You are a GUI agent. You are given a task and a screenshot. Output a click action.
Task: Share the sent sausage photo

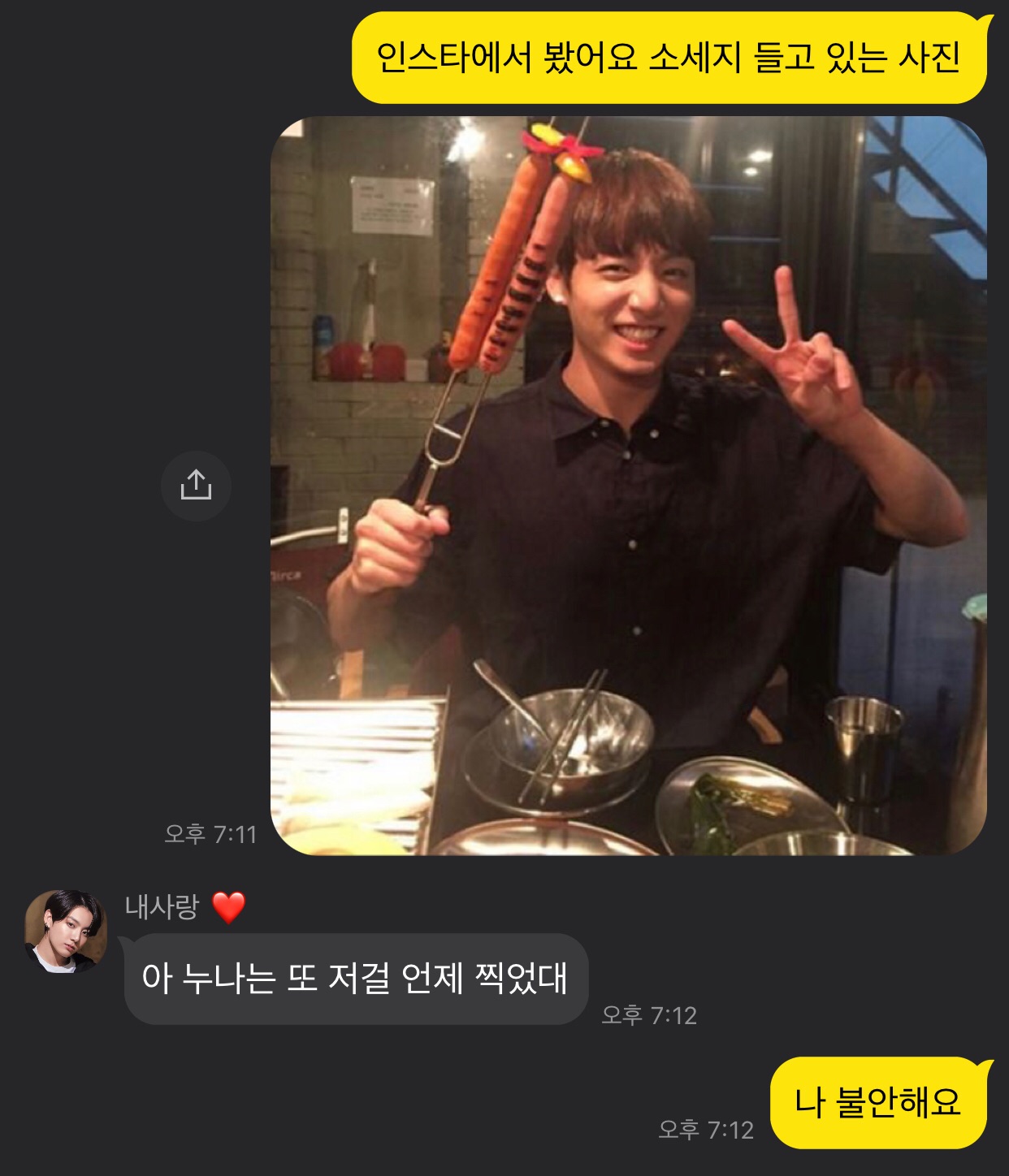(196, 486)
